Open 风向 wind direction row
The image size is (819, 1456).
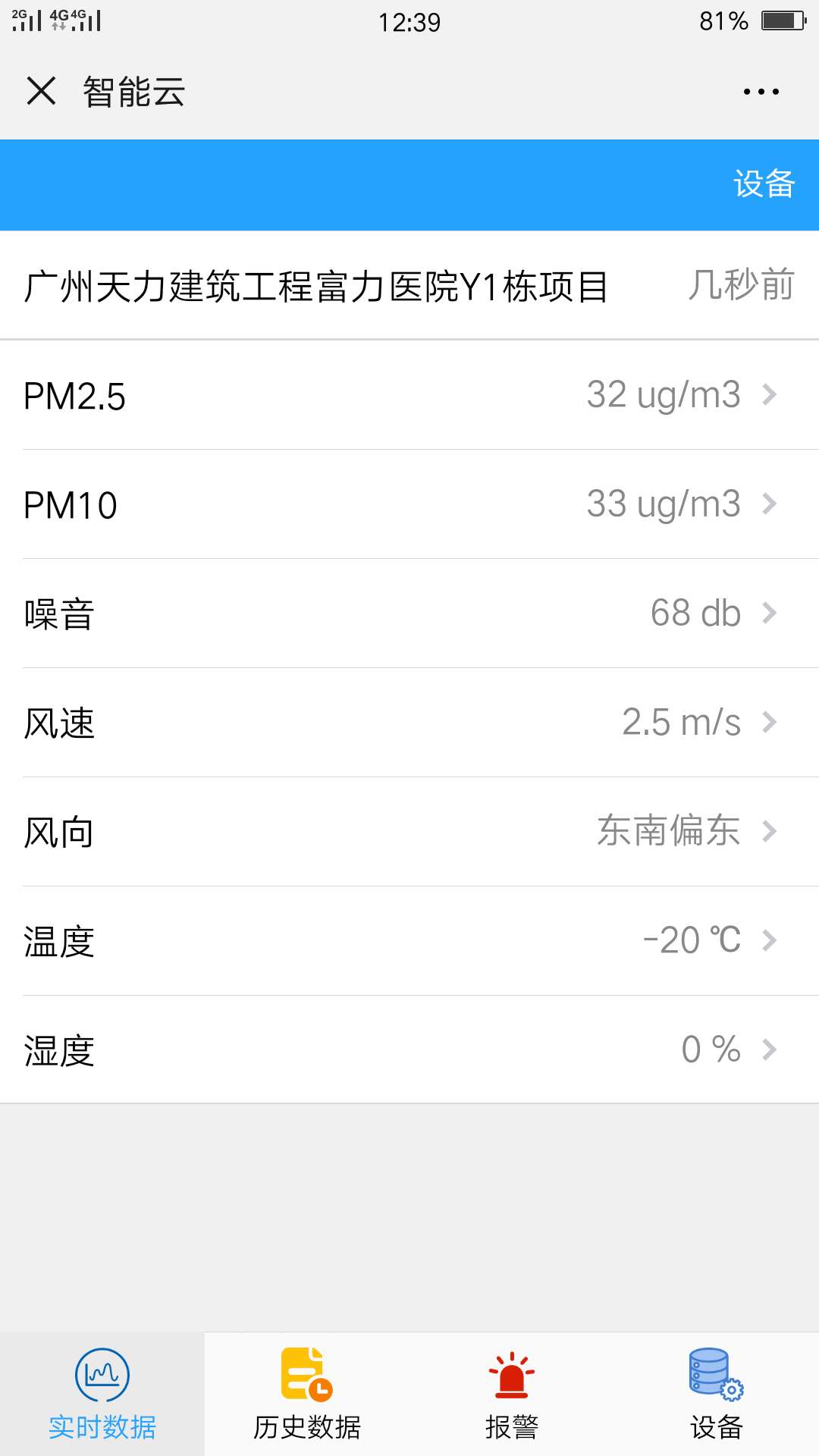[x=409, y=832]
